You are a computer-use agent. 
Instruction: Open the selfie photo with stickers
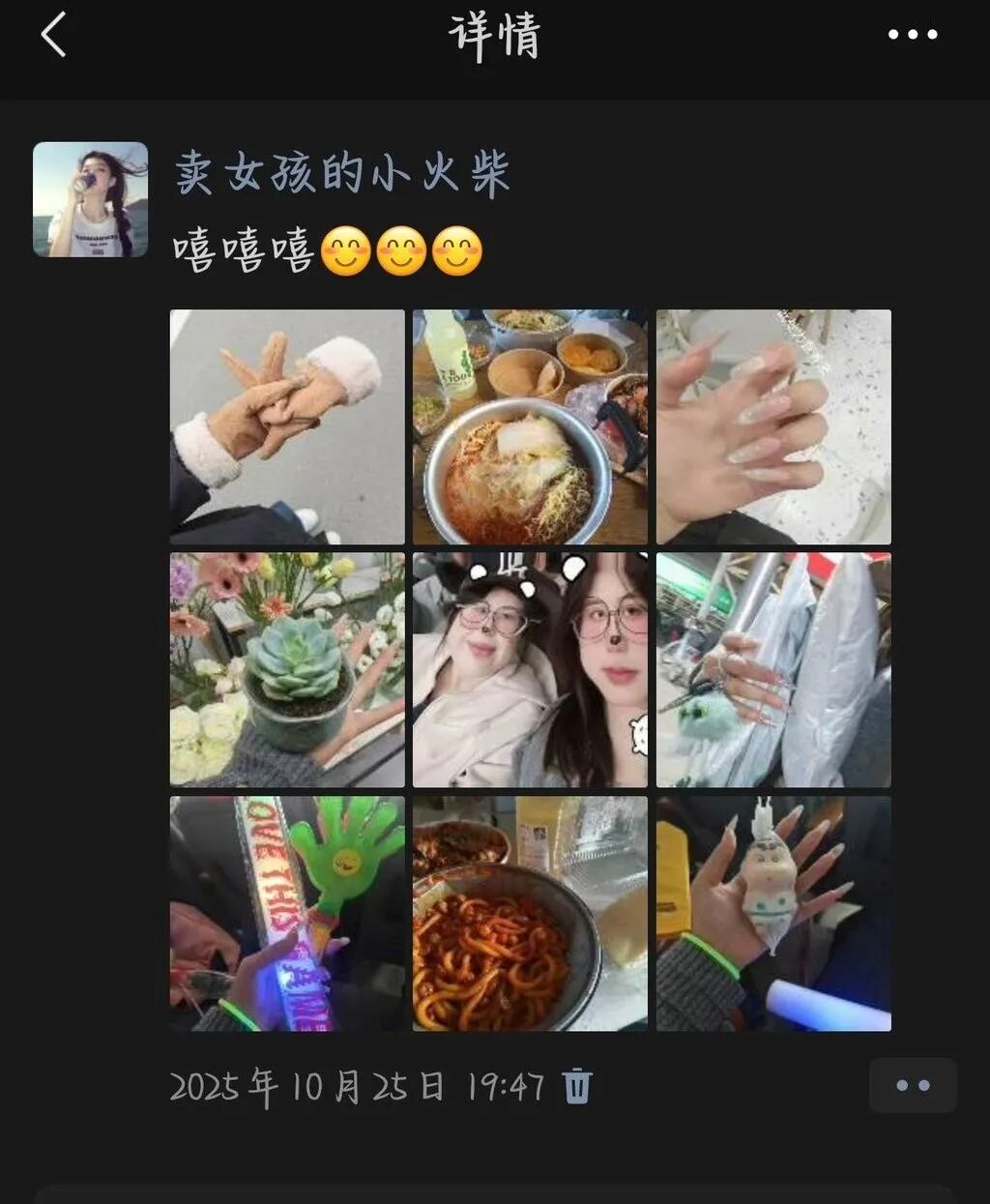[530, 668]
